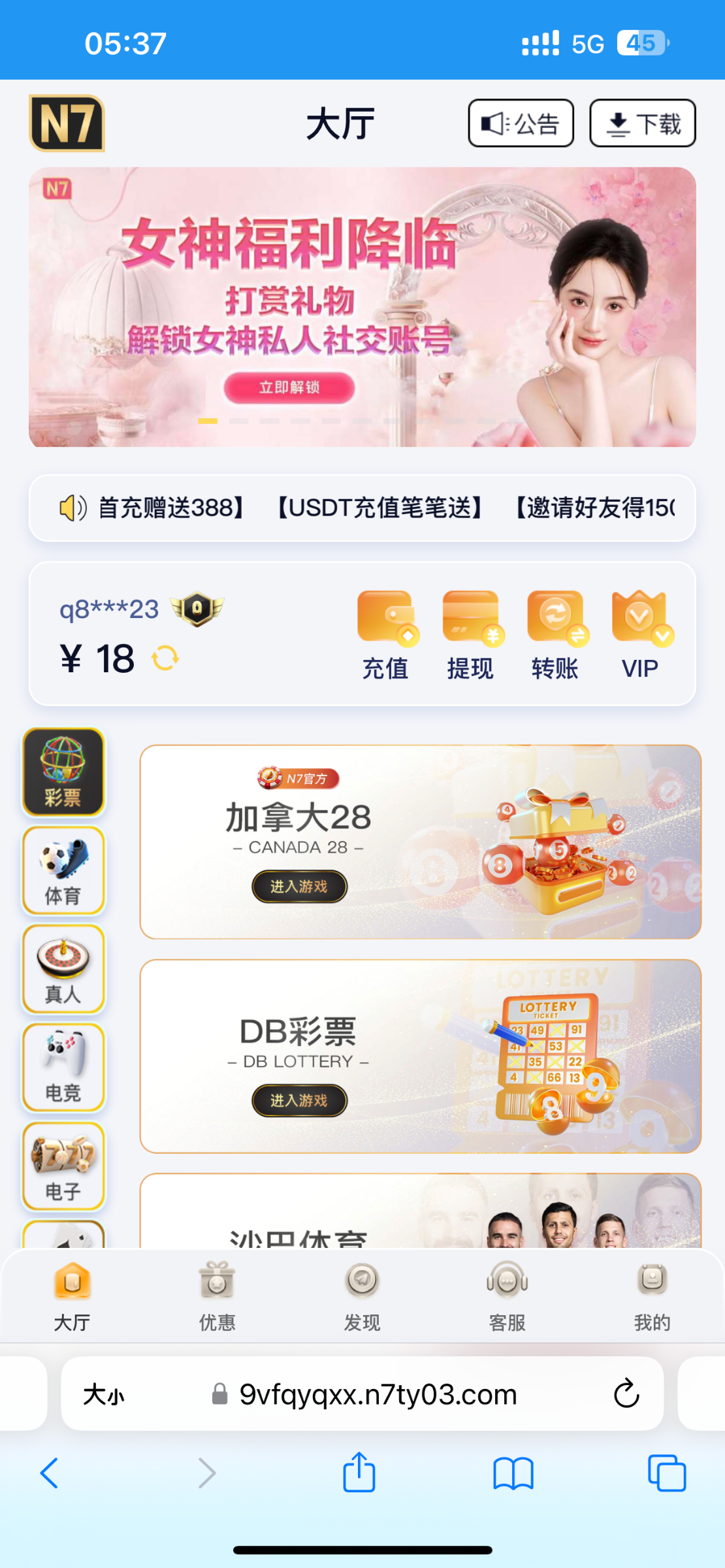Image resolution: width=725 pixels, height=1568 pixels.
Task: Select the 电子 slots category
Action: [x=63, y=1167]
